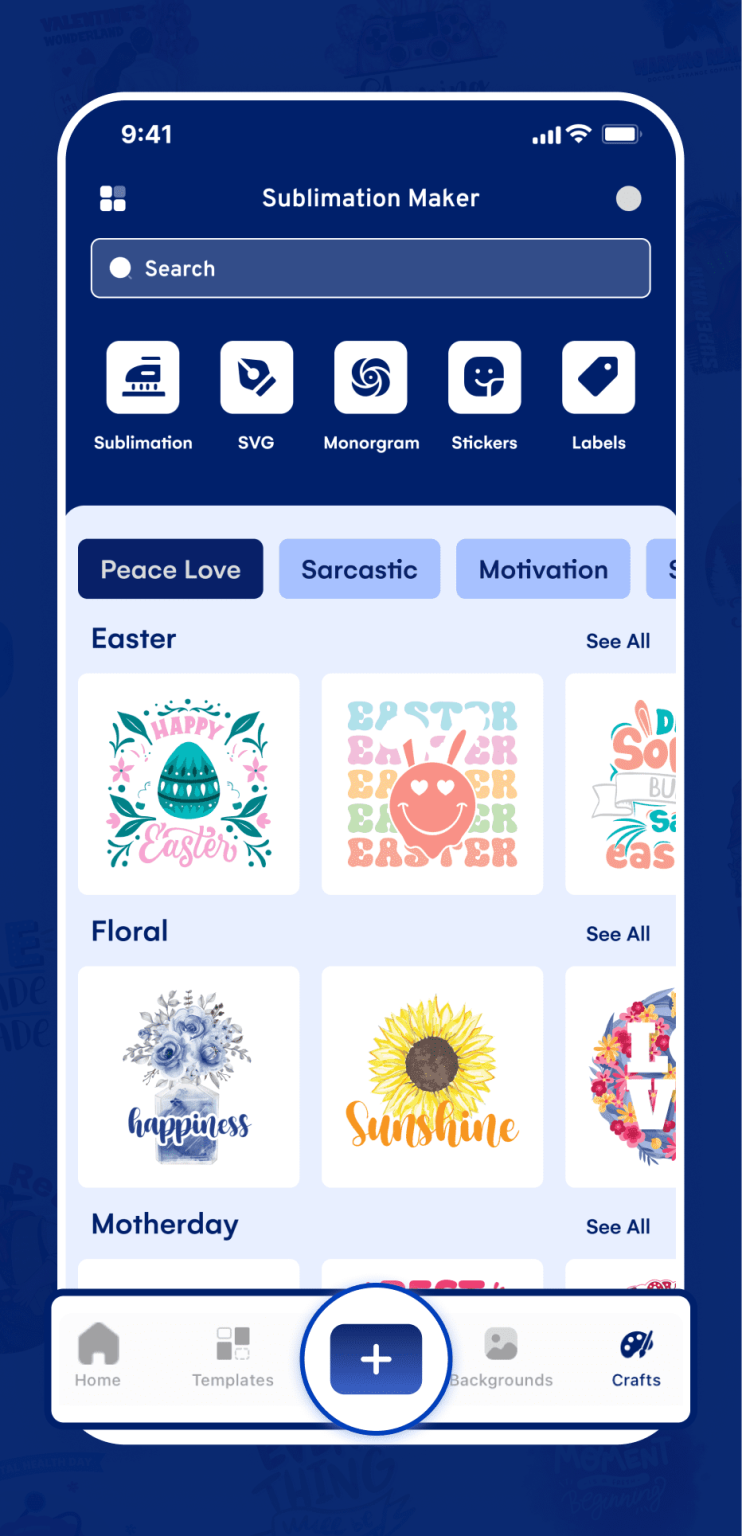This screenshot has height=1536, width=742.
Task: Open See All for Easter designs
Action: (x=618, y=641)
